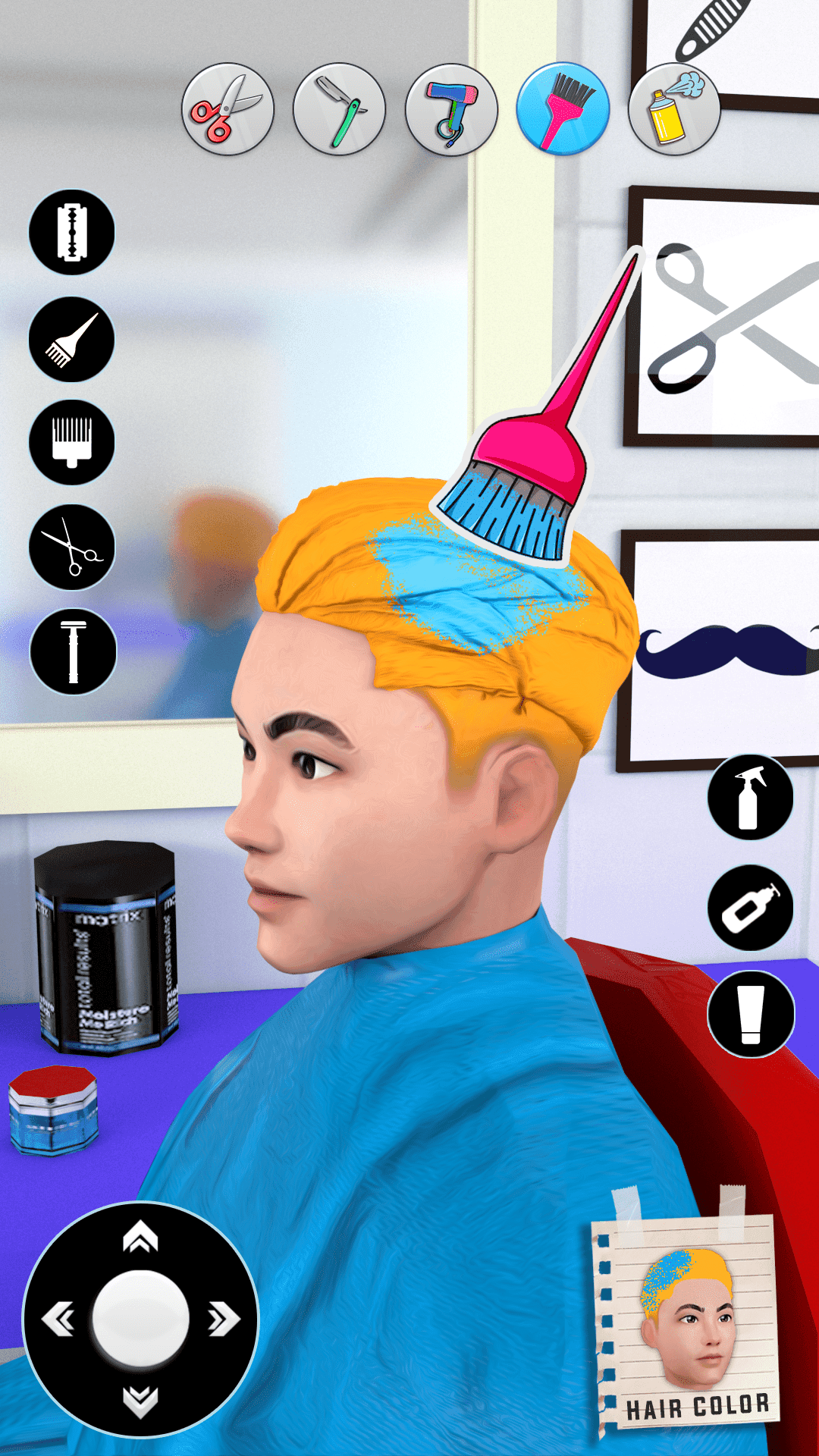Tap the black tint brush icon
819x1456 pixels.
click(x=72, y=339)
